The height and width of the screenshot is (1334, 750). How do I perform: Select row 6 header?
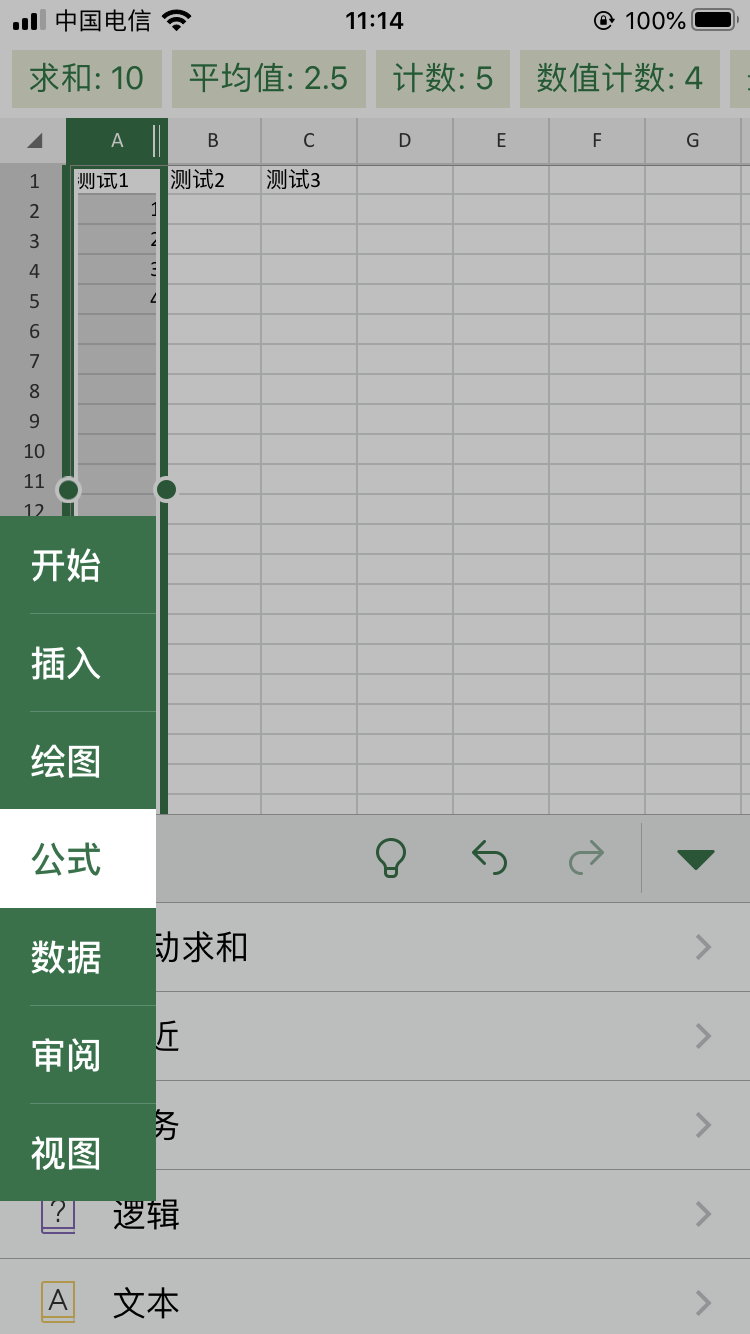pyautogui.click(x=34, y=331)
